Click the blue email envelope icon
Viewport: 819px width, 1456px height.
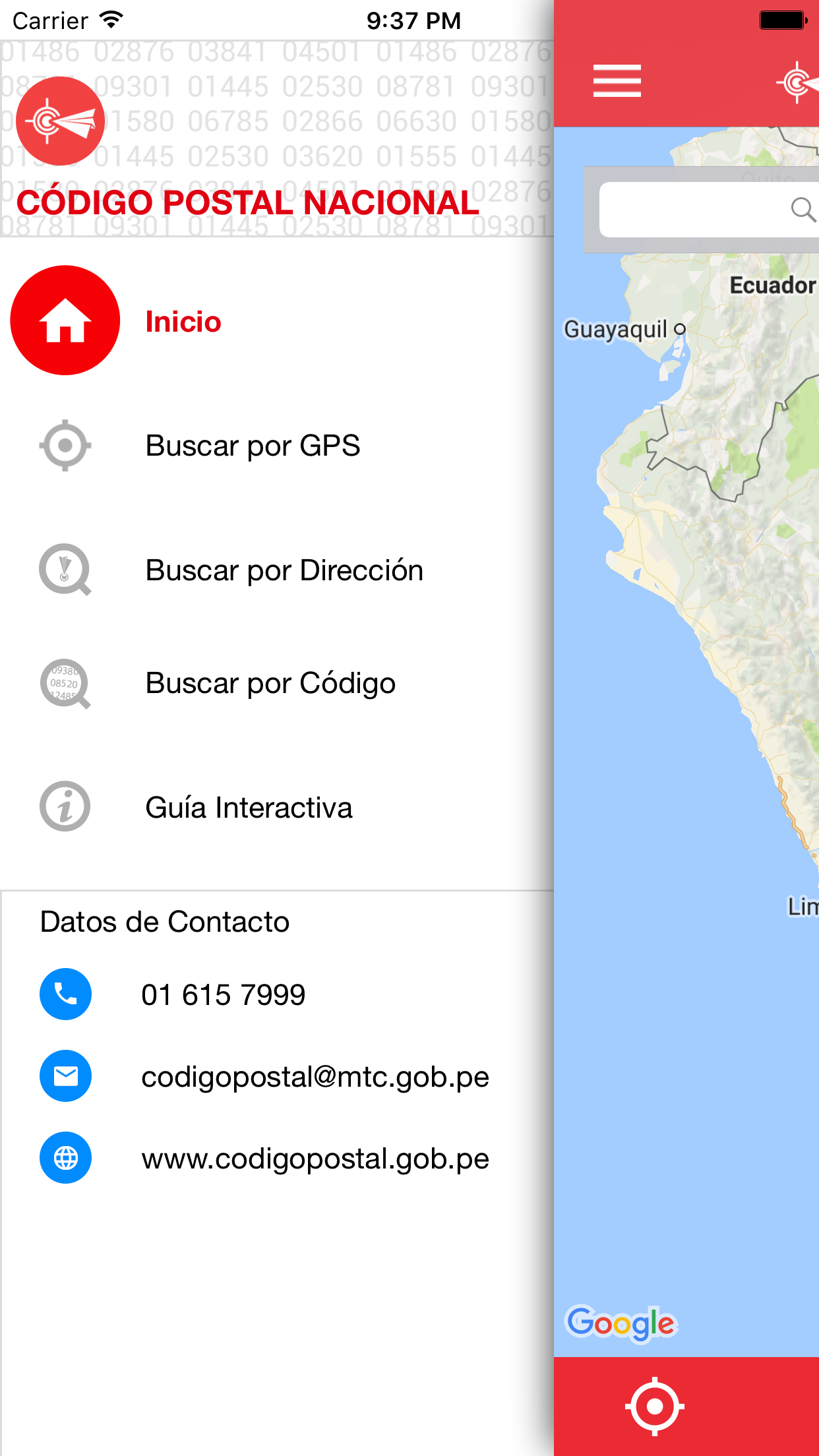pos(65,1076)
